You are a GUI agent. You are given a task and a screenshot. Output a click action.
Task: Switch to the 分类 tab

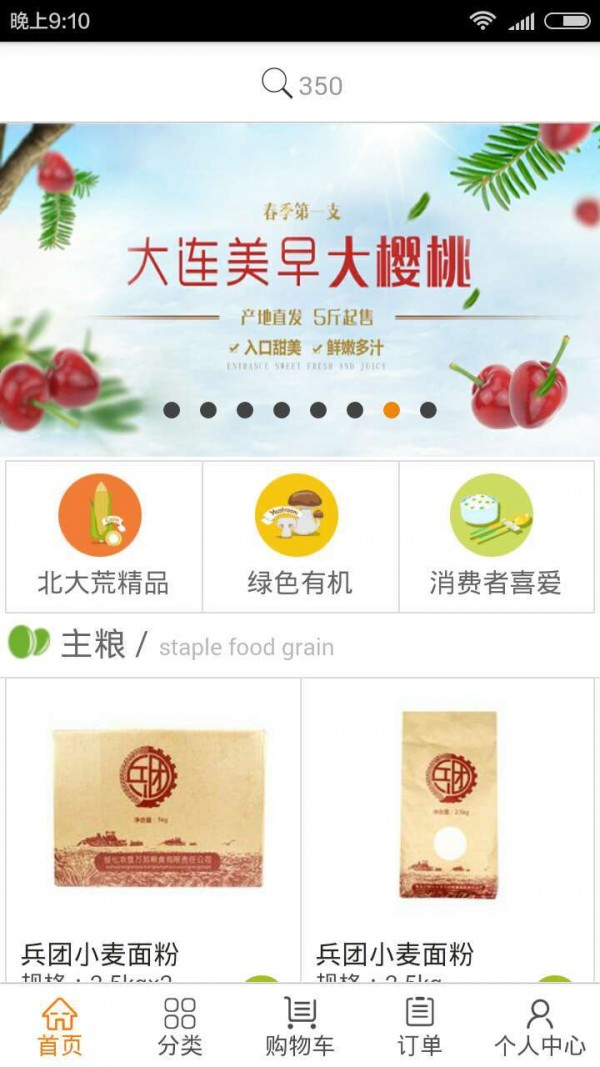(x=180, y=1027)
